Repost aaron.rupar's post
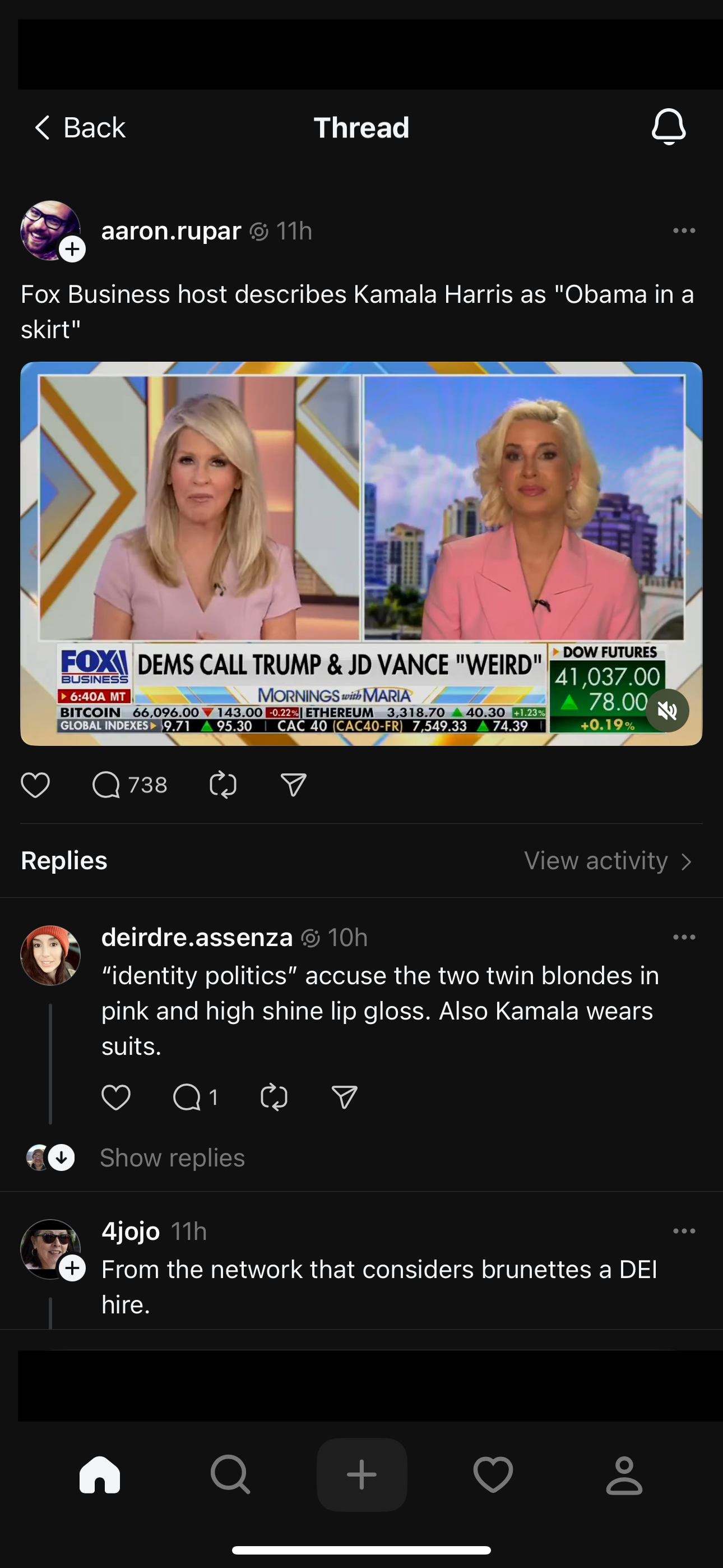The width and height of the screenshot is (723, 1568). coord(223,785)
